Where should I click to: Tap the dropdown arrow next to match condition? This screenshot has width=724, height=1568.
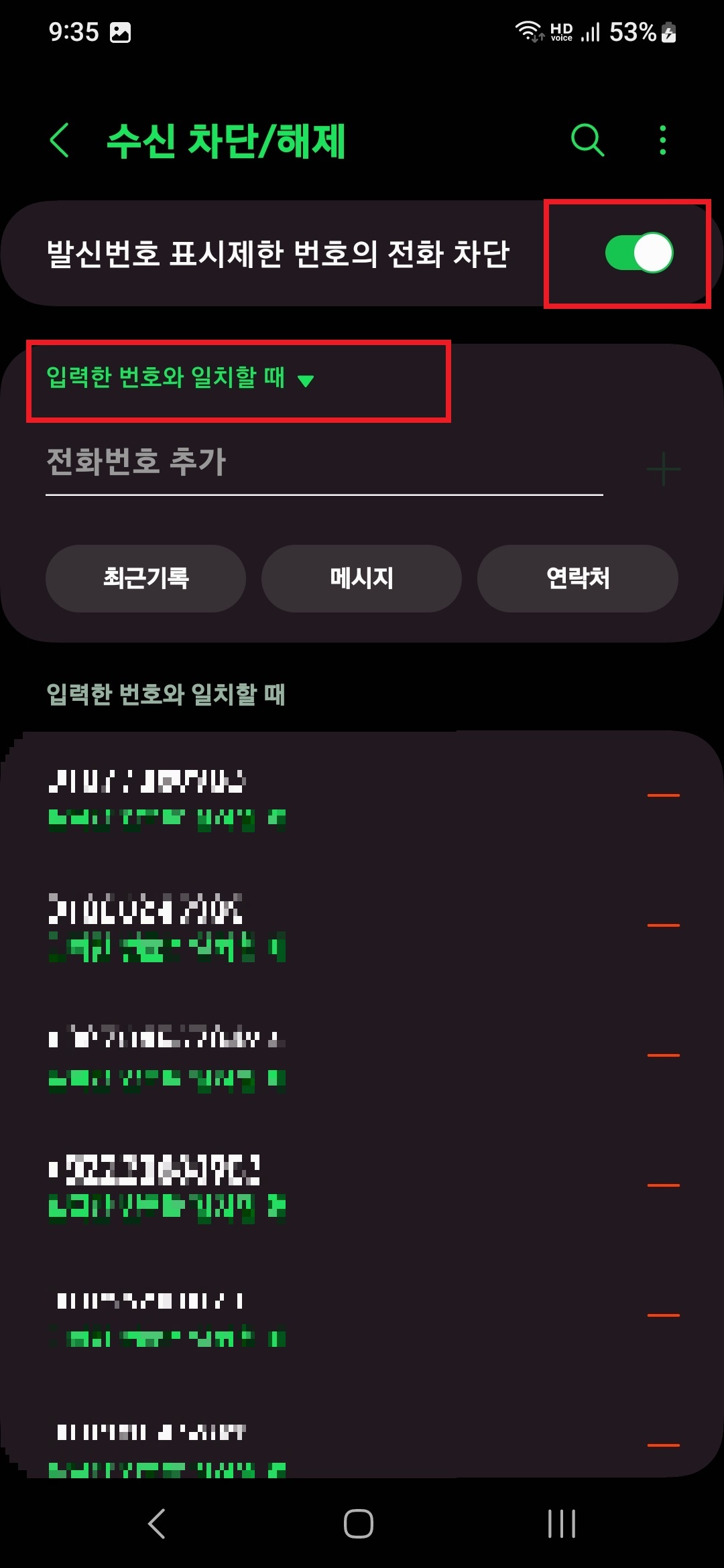pyautogui.click(x=307, y=381)
